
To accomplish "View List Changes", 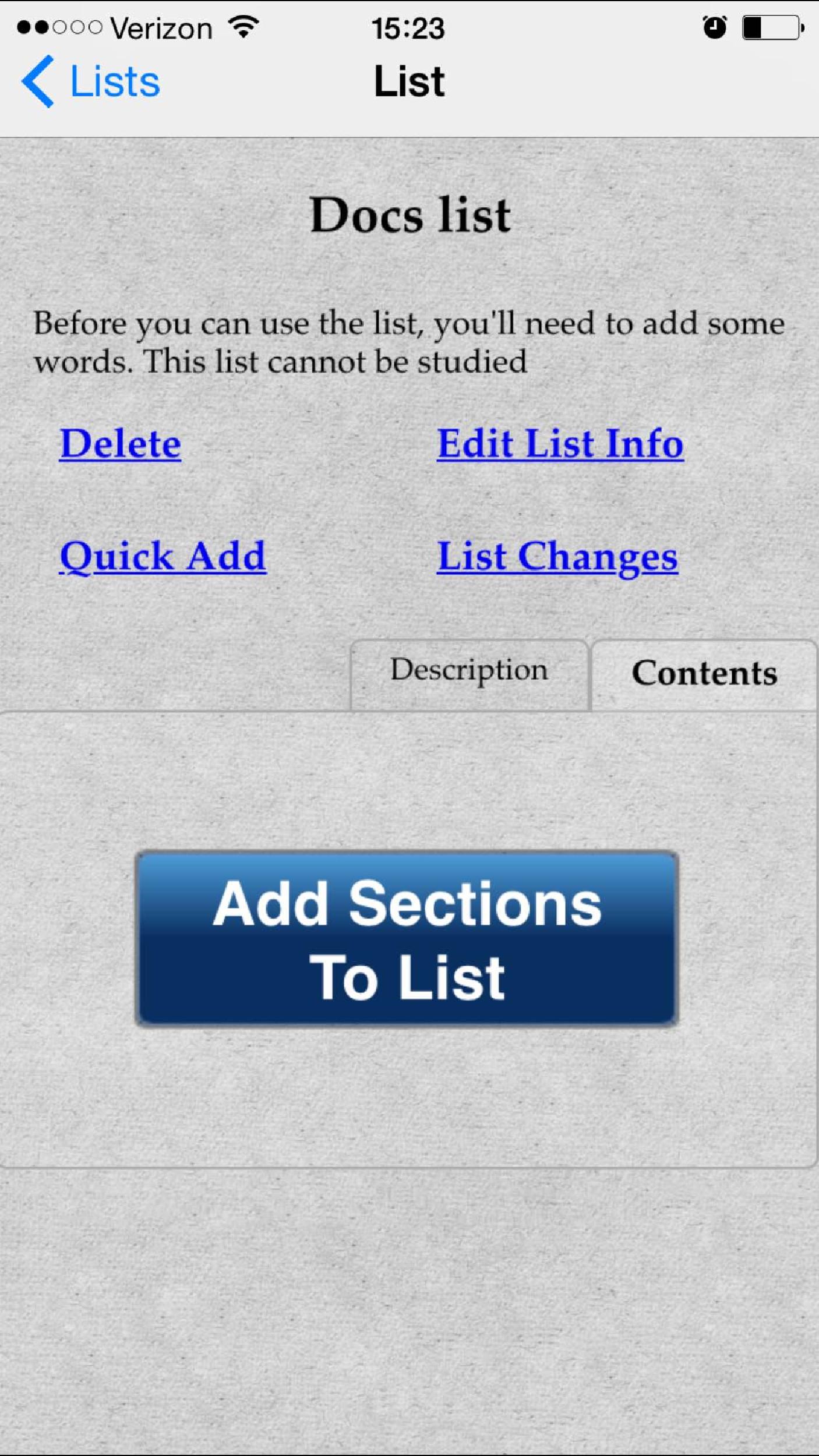I will [557, 556].
